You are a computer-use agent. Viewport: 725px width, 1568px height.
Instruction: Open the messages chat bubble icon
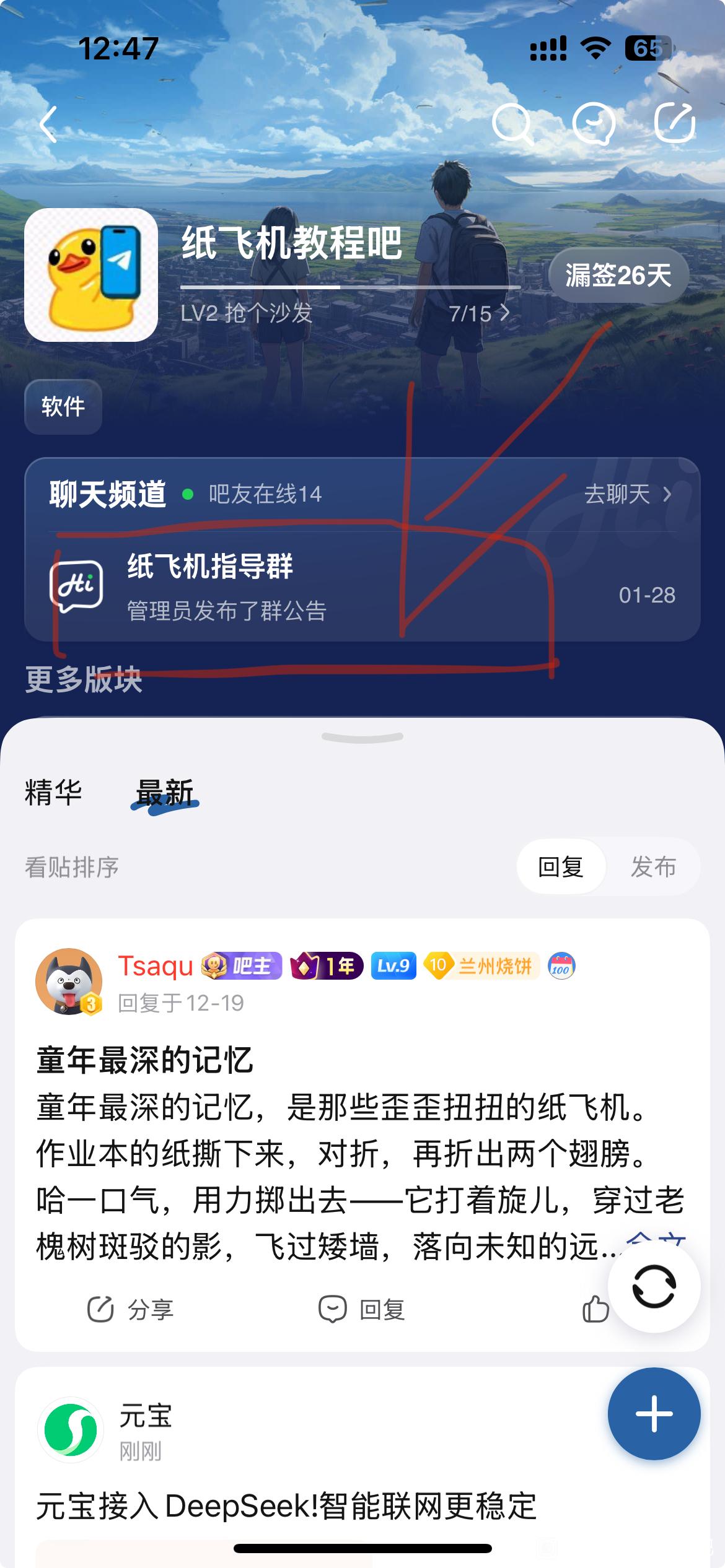pyautogui.click(x=594, y=124)
